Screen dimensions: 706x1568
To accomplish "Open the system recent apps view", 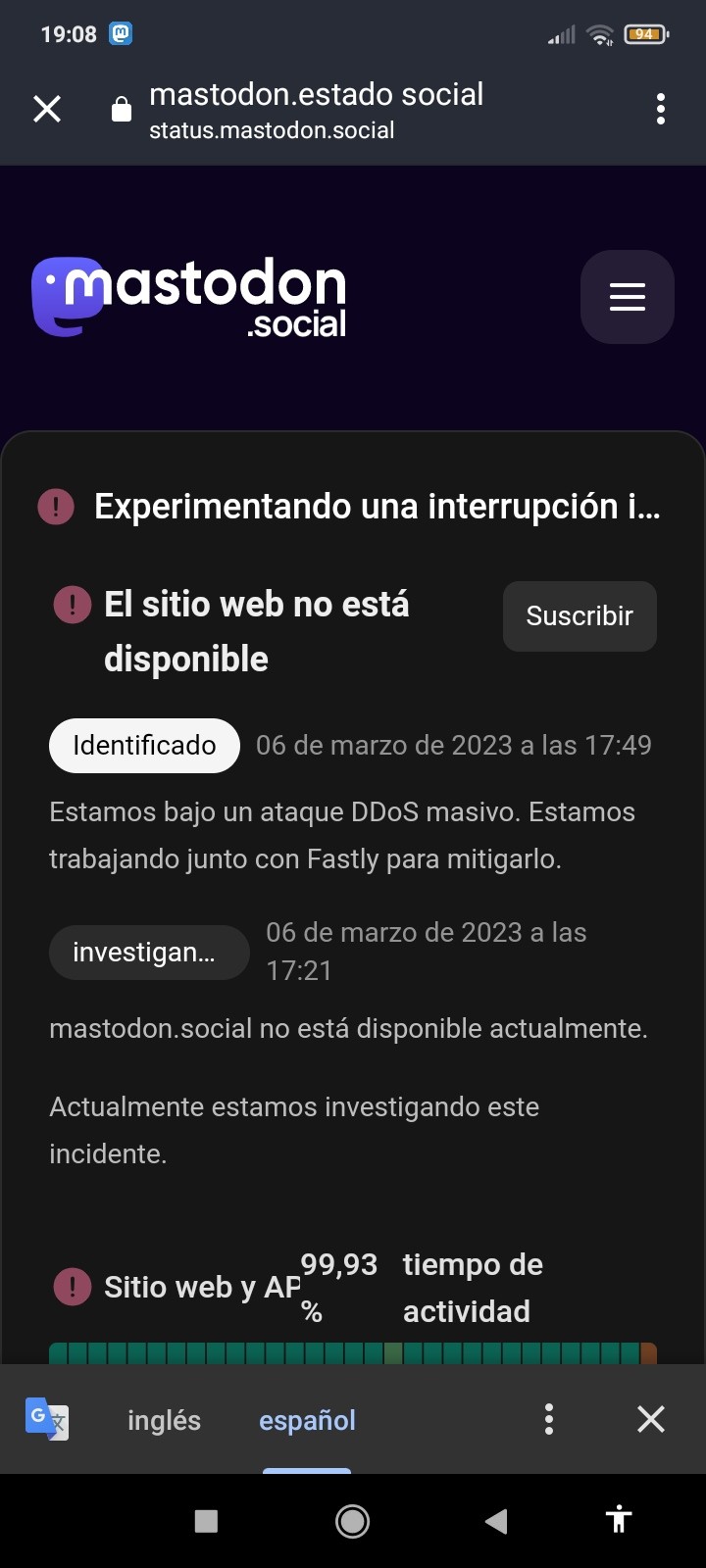I will (x=206, y=1520).
